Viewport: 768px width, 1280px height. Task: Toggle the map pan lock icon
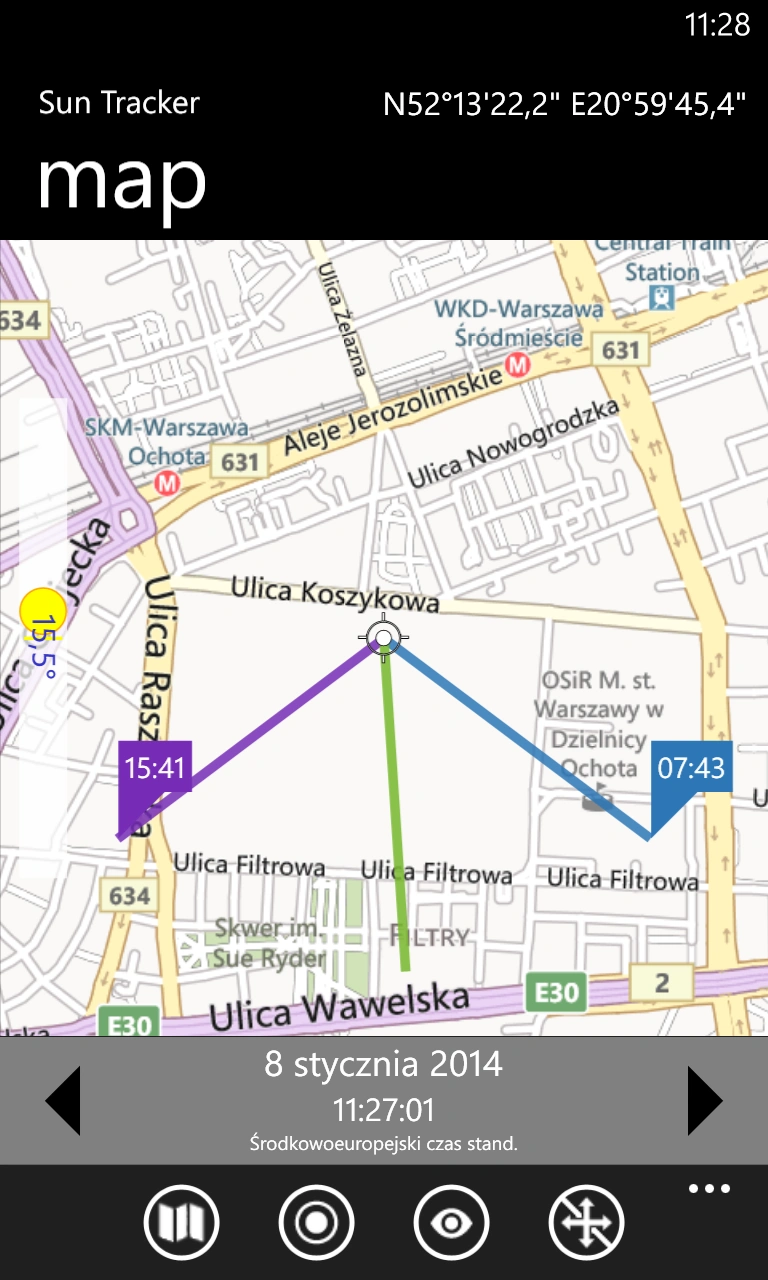(586, 1222)
